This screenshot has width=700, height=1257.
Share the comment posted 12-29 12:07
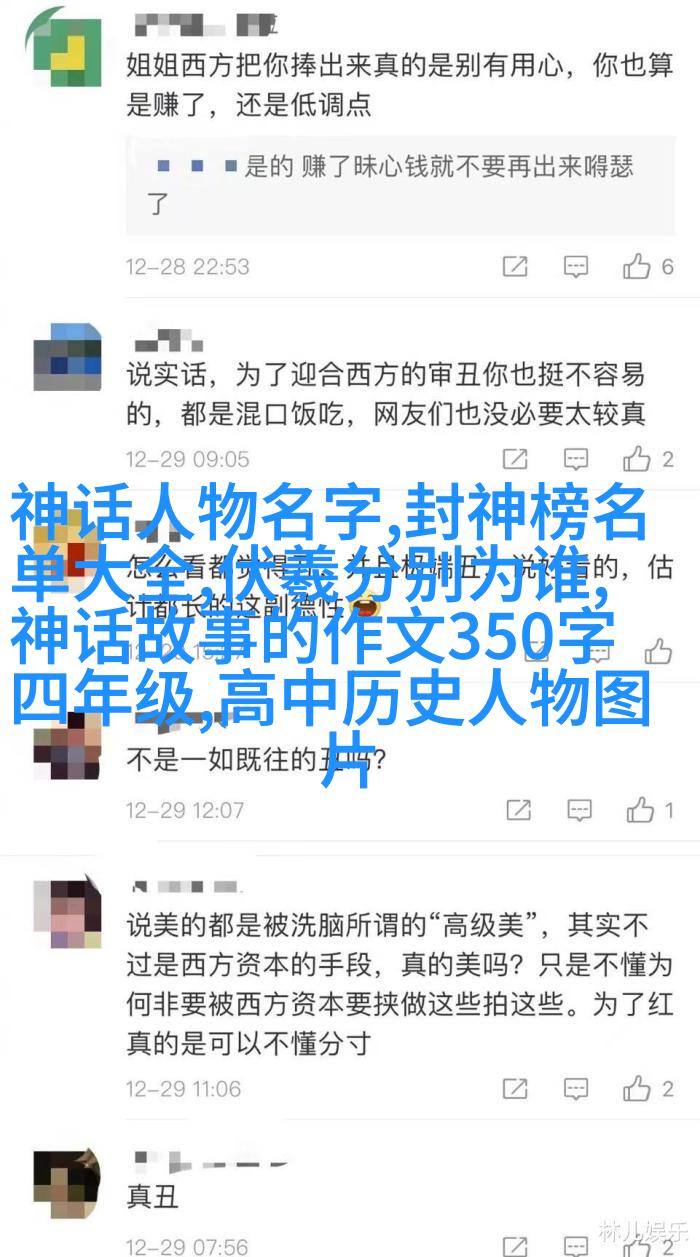[x=518, y=810]
